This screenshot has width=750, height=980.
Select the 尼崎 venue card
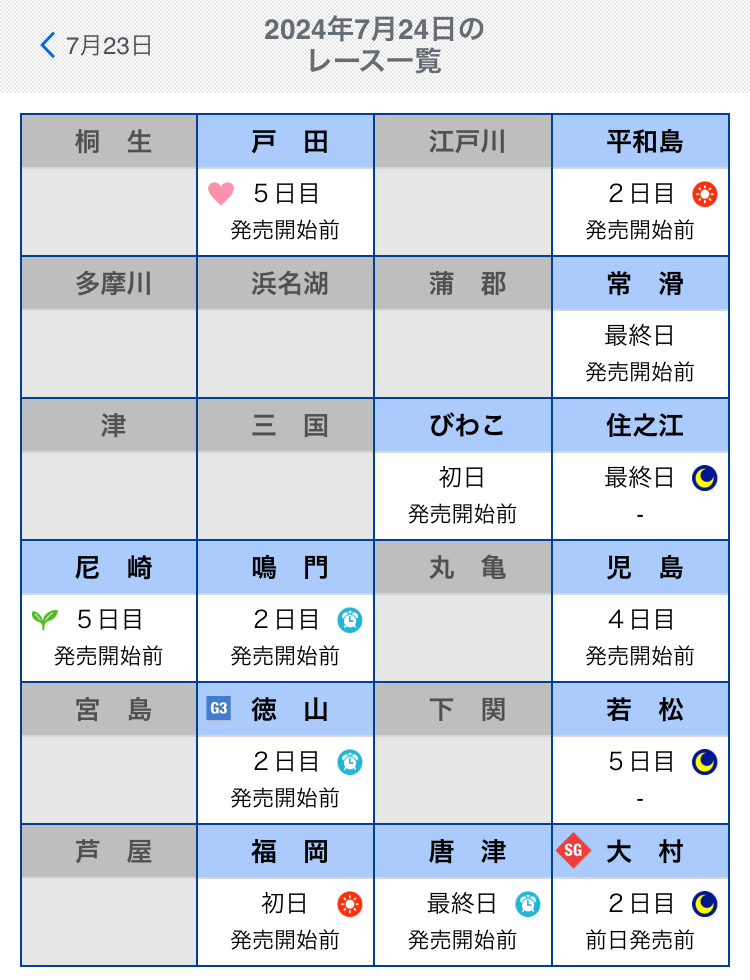[109, 611]
